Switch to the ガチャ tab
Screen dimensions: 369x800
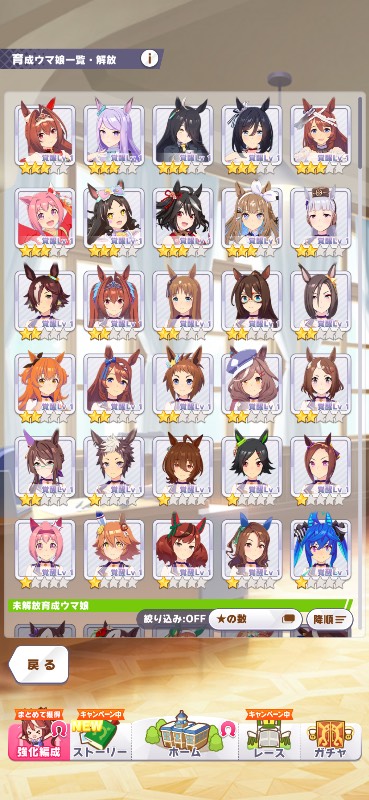tap(331, 741)
